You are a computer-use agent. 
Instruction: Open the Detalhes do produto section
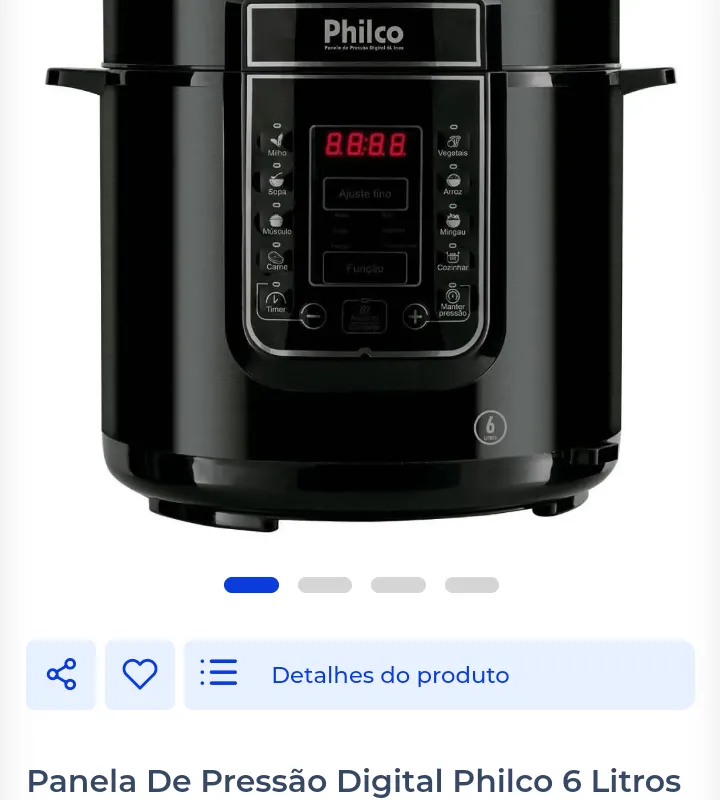pyautogui.click(x=390, y=675)
